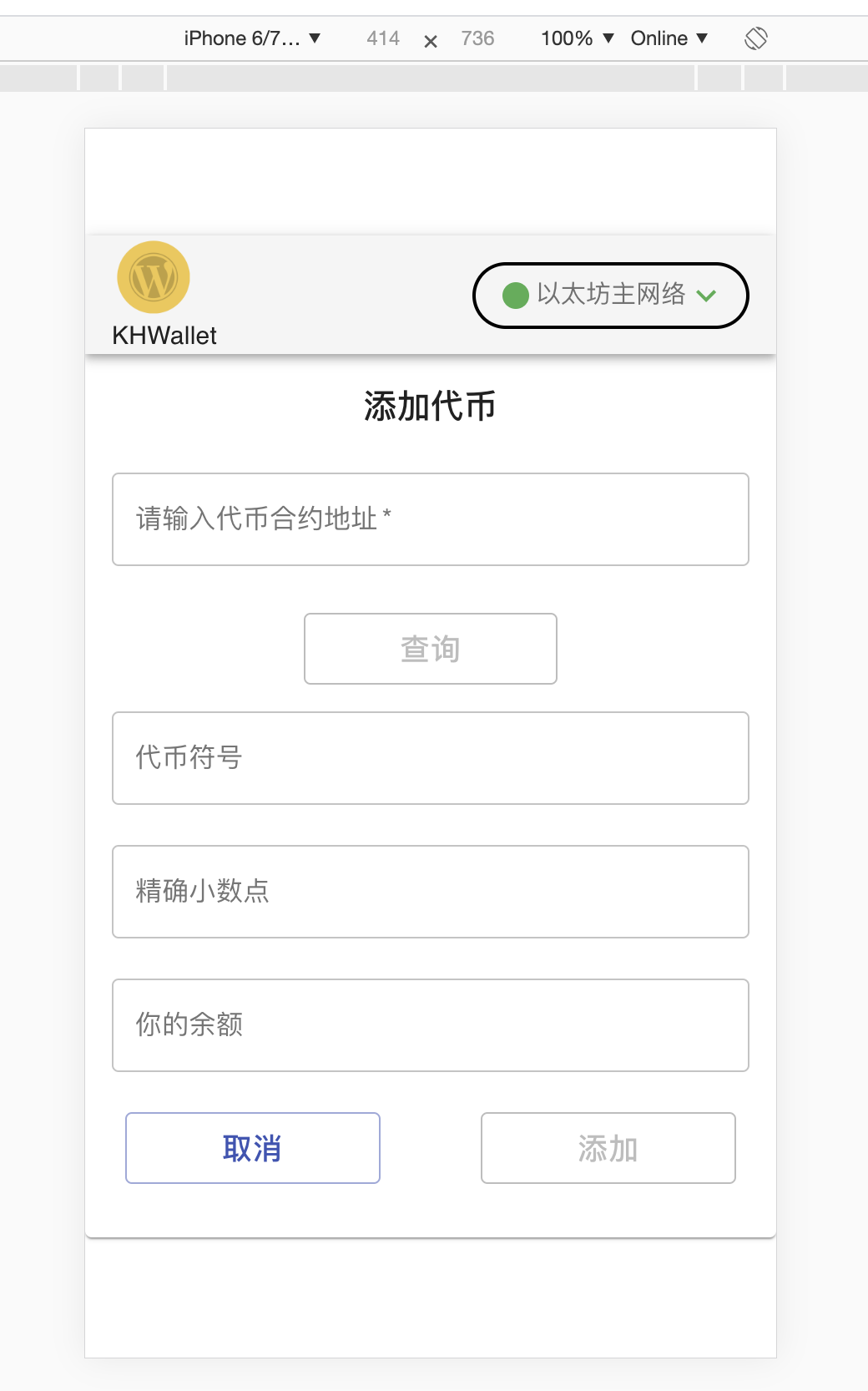Tap the 精确小数点 decimals field

pos(430,892)
